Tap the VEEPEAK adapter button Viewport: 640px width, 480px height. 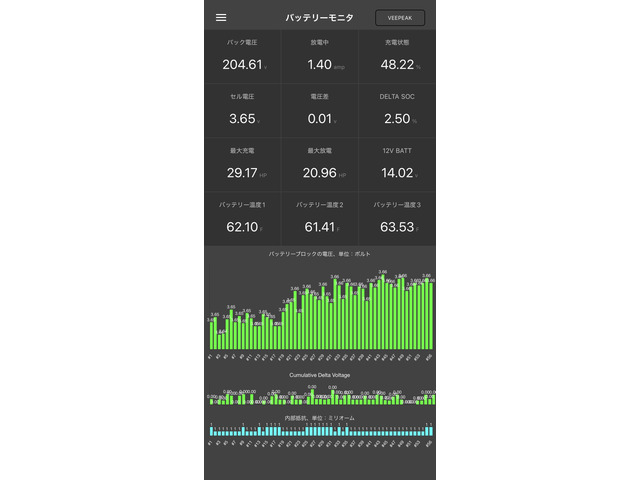(x=400, y=18)
